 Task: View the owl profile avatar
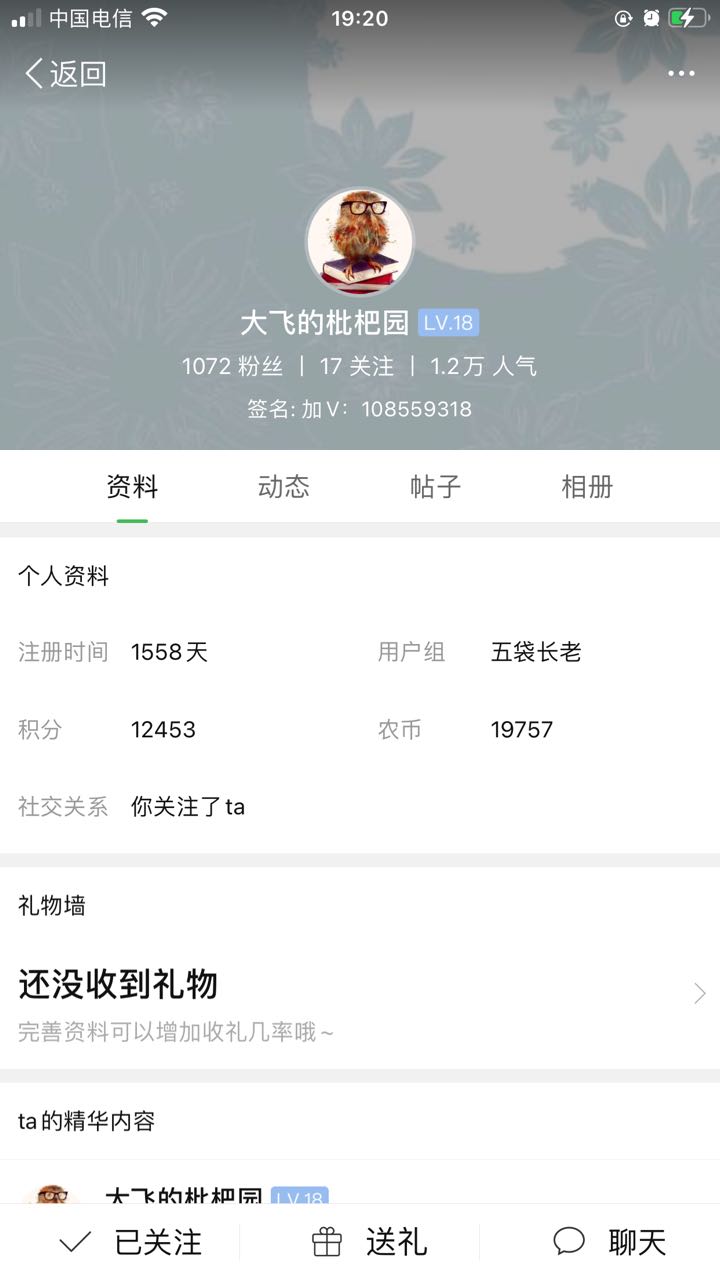(x=360, y=241)
